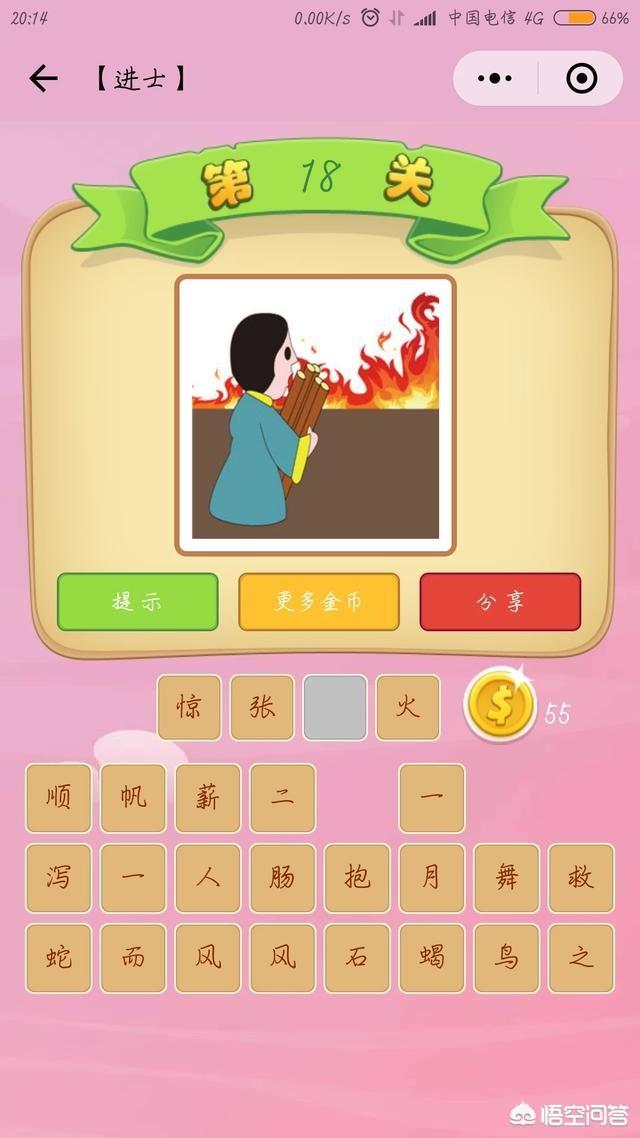Close the mini program with the circle icon
Image resolution: width=640 pixels, height=1138 pixels.
(581, 78)
